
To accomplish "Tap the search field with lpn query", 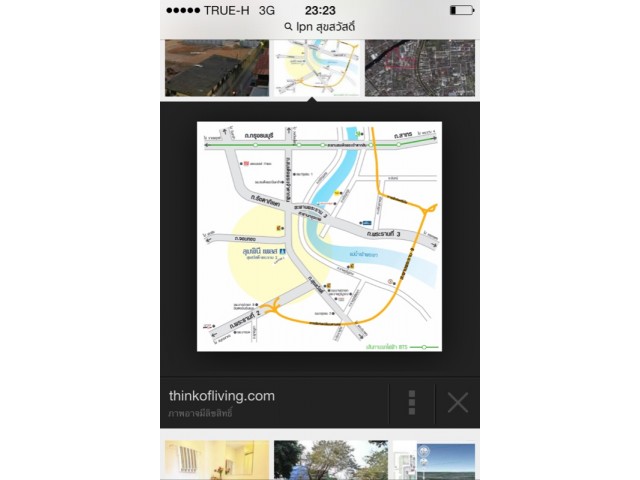I will [x=320, y=27].
